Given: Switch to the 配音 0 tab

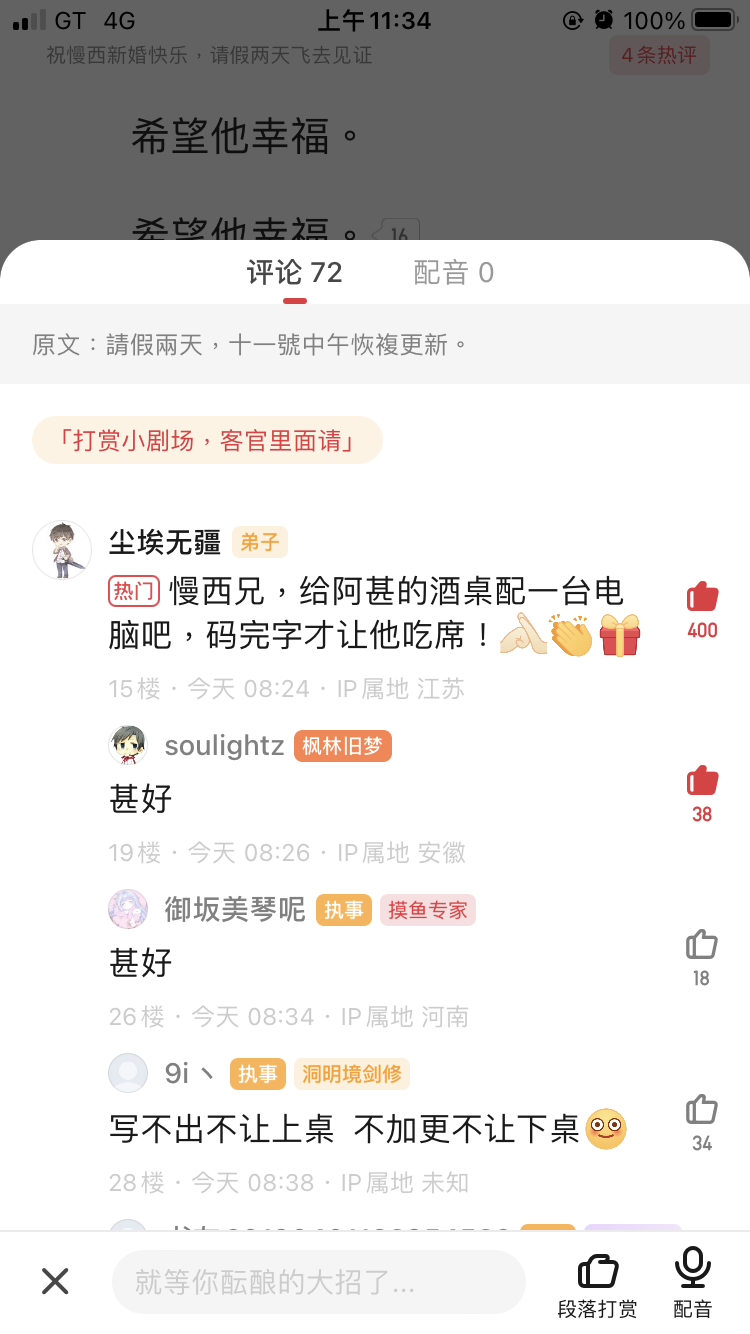Looking at the screenshot, I should pyautogui.click(x=453, y=273).
